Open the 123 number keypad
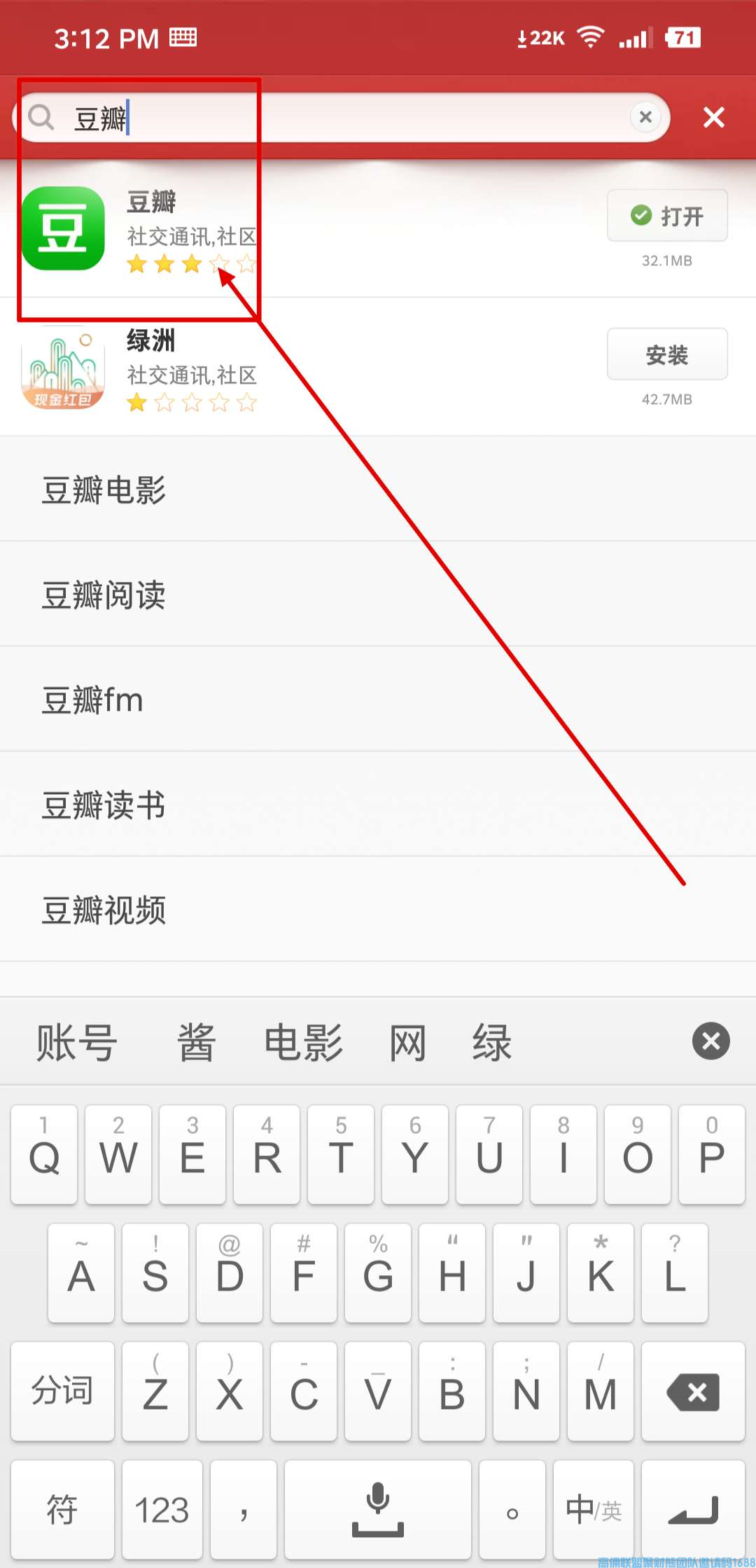This screenshot has height=1568, width=756. tap(162, 1509)
